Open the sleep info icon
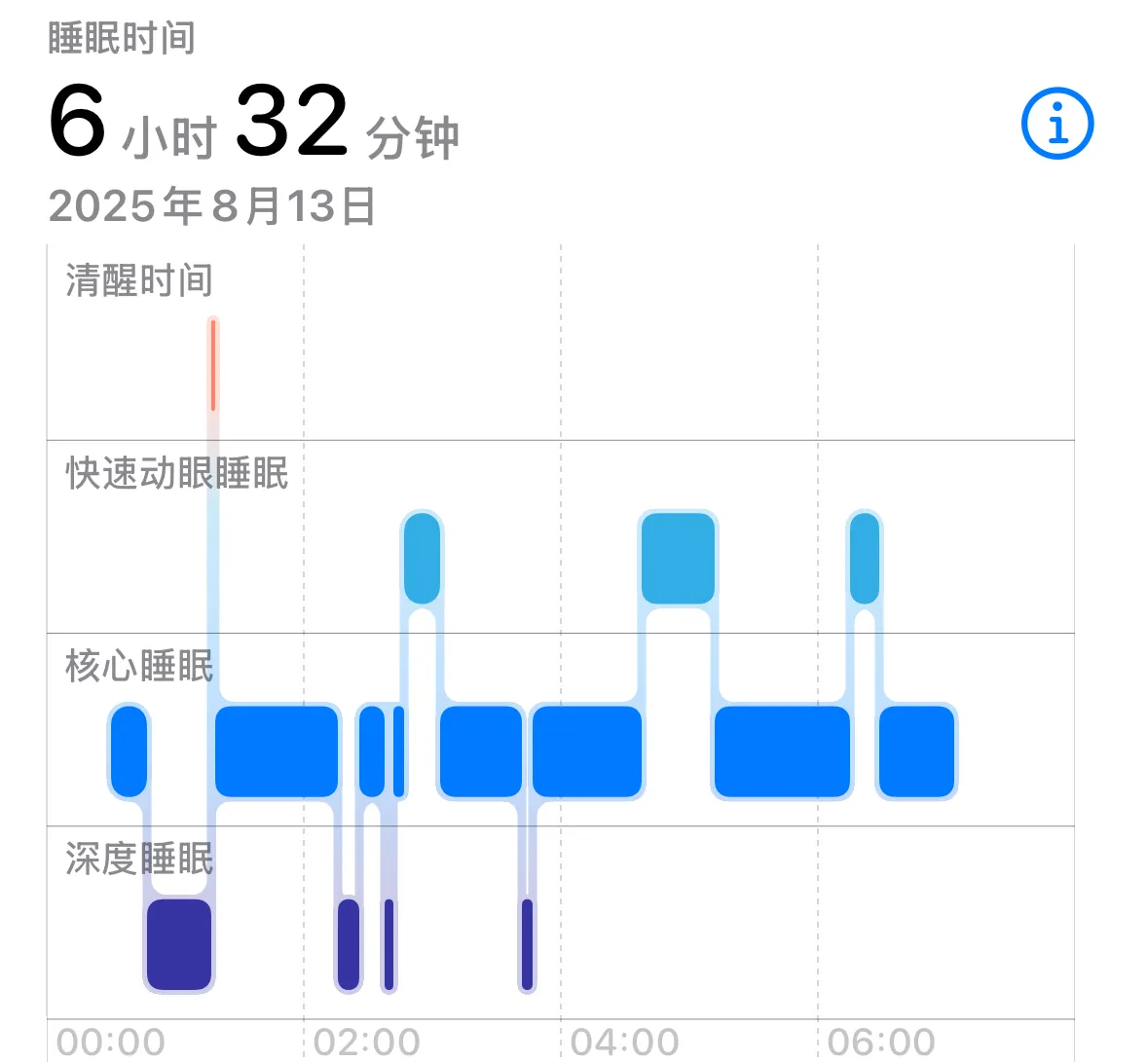This screenshot has height=1062, width=1148. point(1056,124)
